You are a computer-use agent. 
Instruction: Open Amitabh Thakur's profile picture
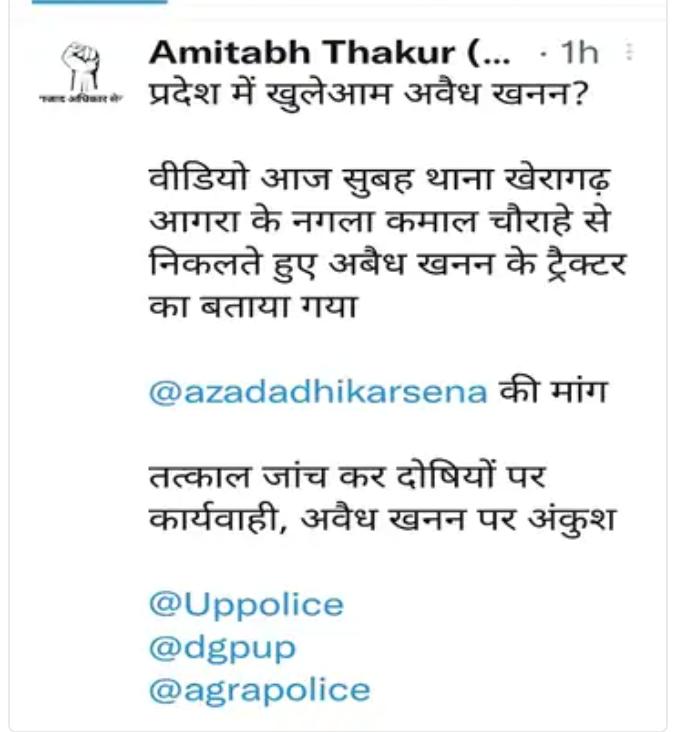click(87, 73)
